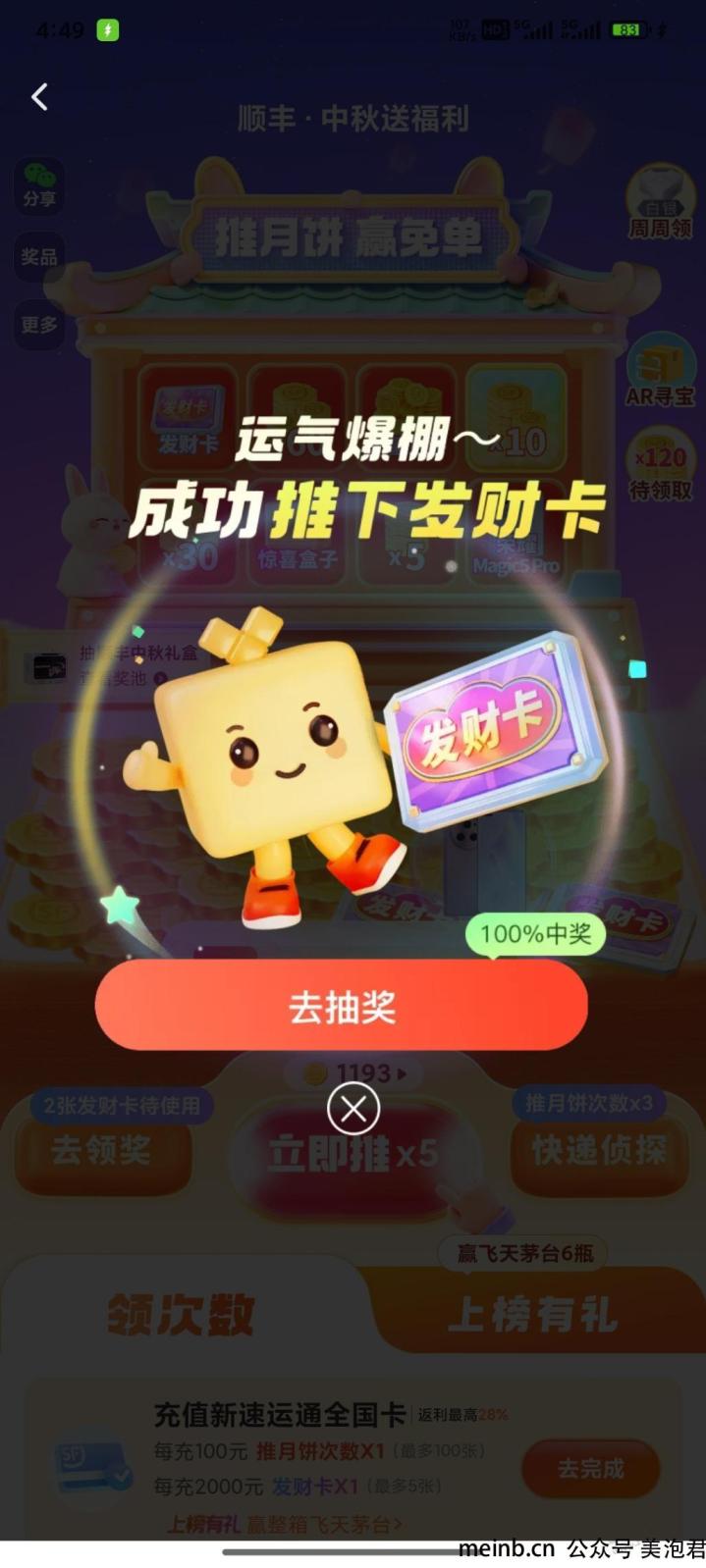706x1568 pixels.
Task: Dismiss the 发财卡 popup with the X
Action: [x=353, y=1110]
